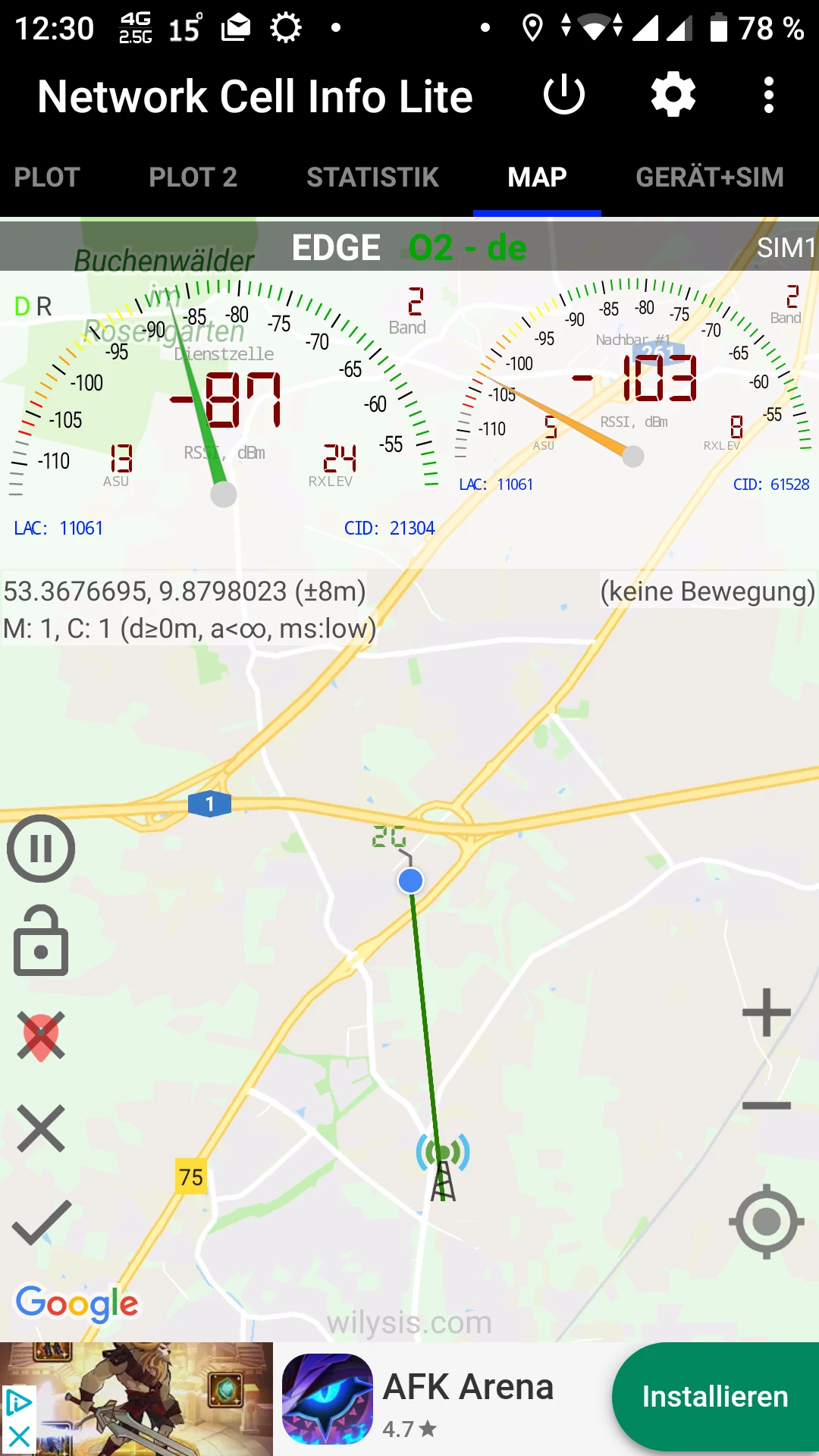The width and height of the screenshot is (819, 1456).
Task: Pause the map tracking
Action: point(41,849)
